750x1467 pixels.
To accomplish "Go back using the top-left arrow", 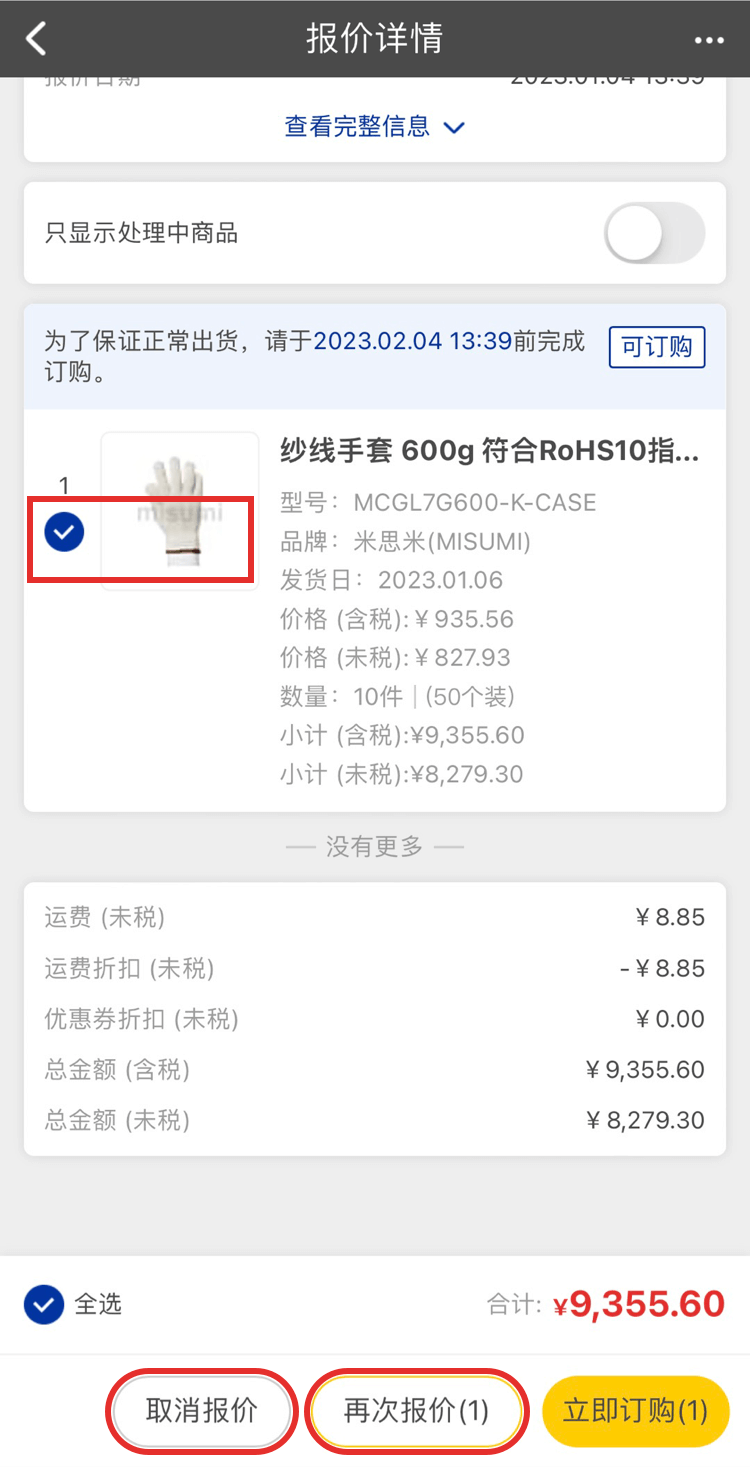I will pyautogui.click(x=37, y=40).
